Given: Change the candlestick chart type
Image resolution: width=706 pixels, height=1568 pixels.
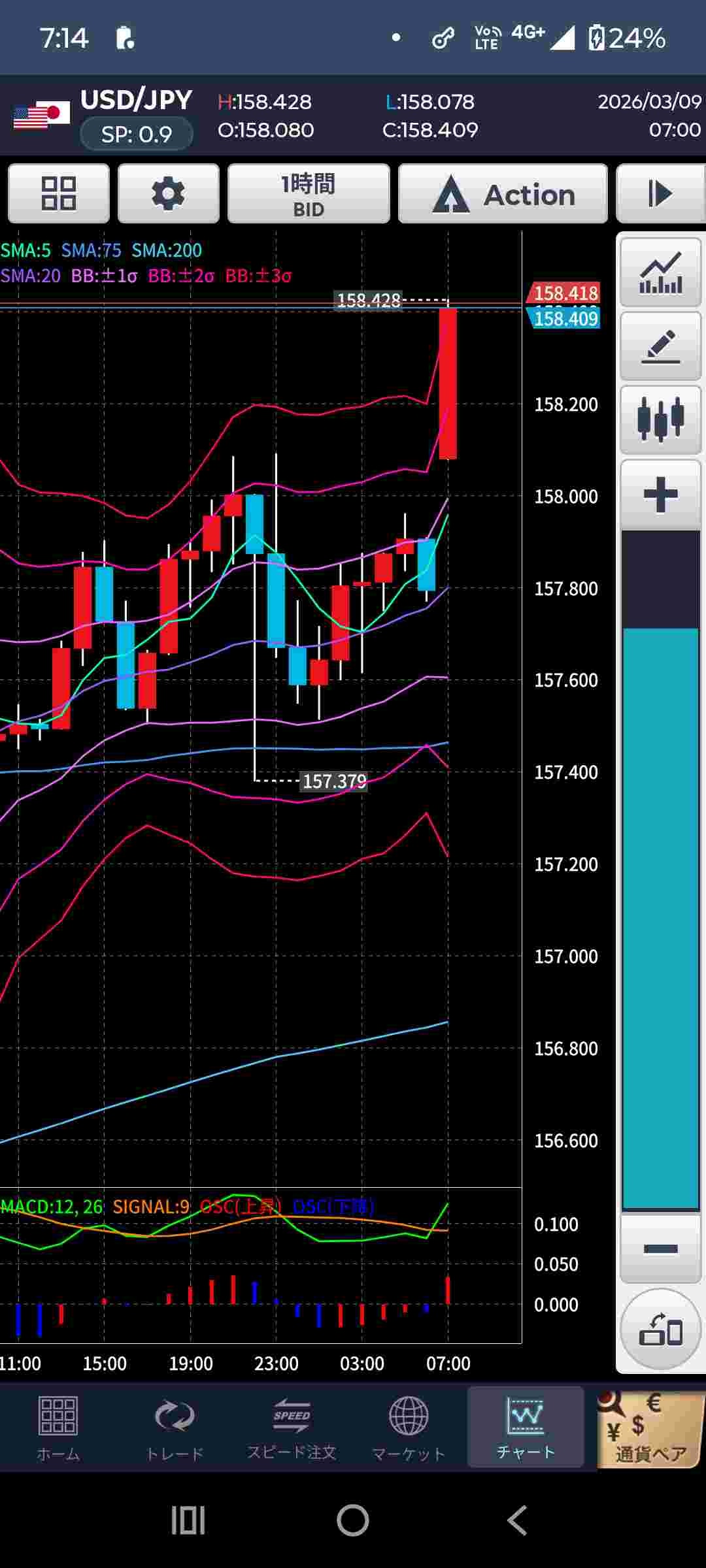Looking at the screenshot, I should [660, 419].
